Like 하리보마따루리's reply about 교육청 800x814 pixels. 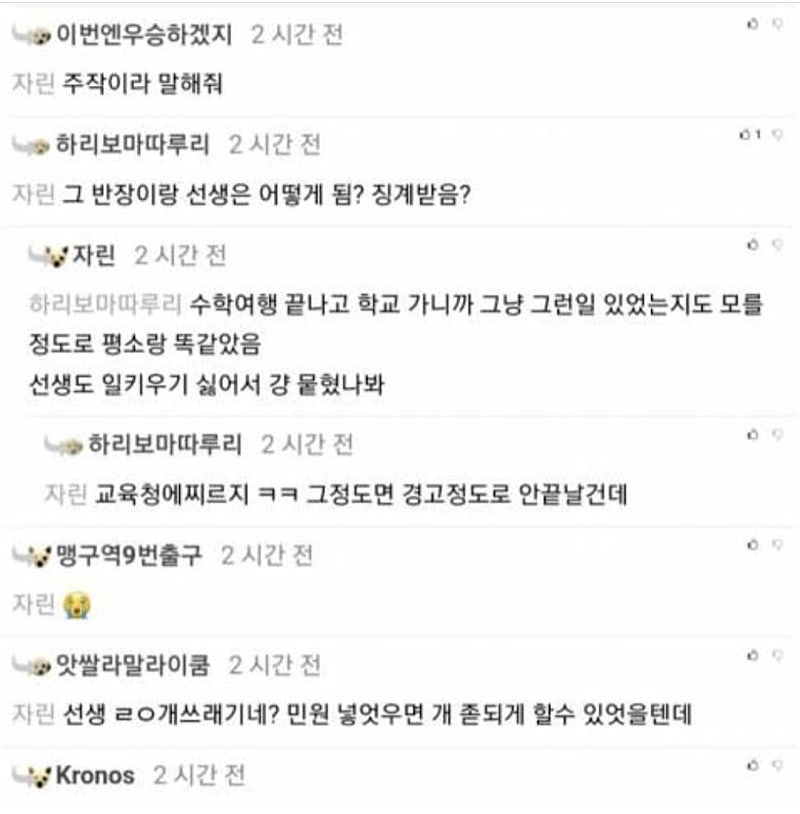[752, 435]
